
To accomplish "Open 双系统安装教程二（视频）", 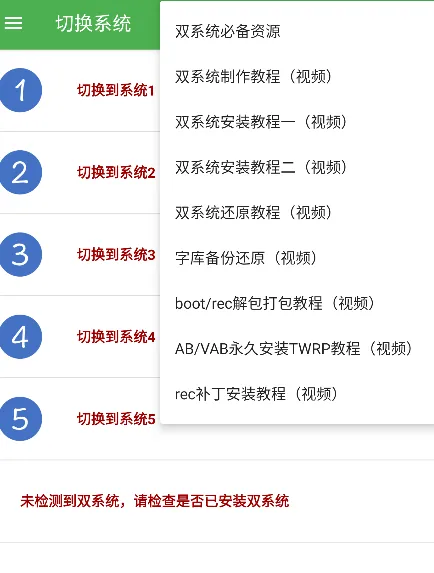I will [297, 167].
